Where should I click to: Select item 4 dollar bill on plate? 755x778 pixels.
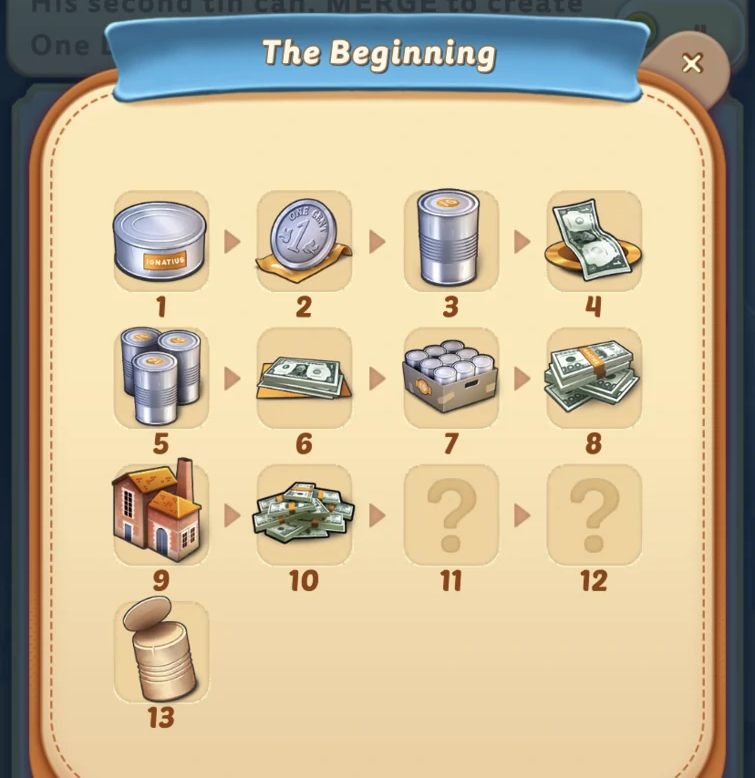(x=594, y=241)
